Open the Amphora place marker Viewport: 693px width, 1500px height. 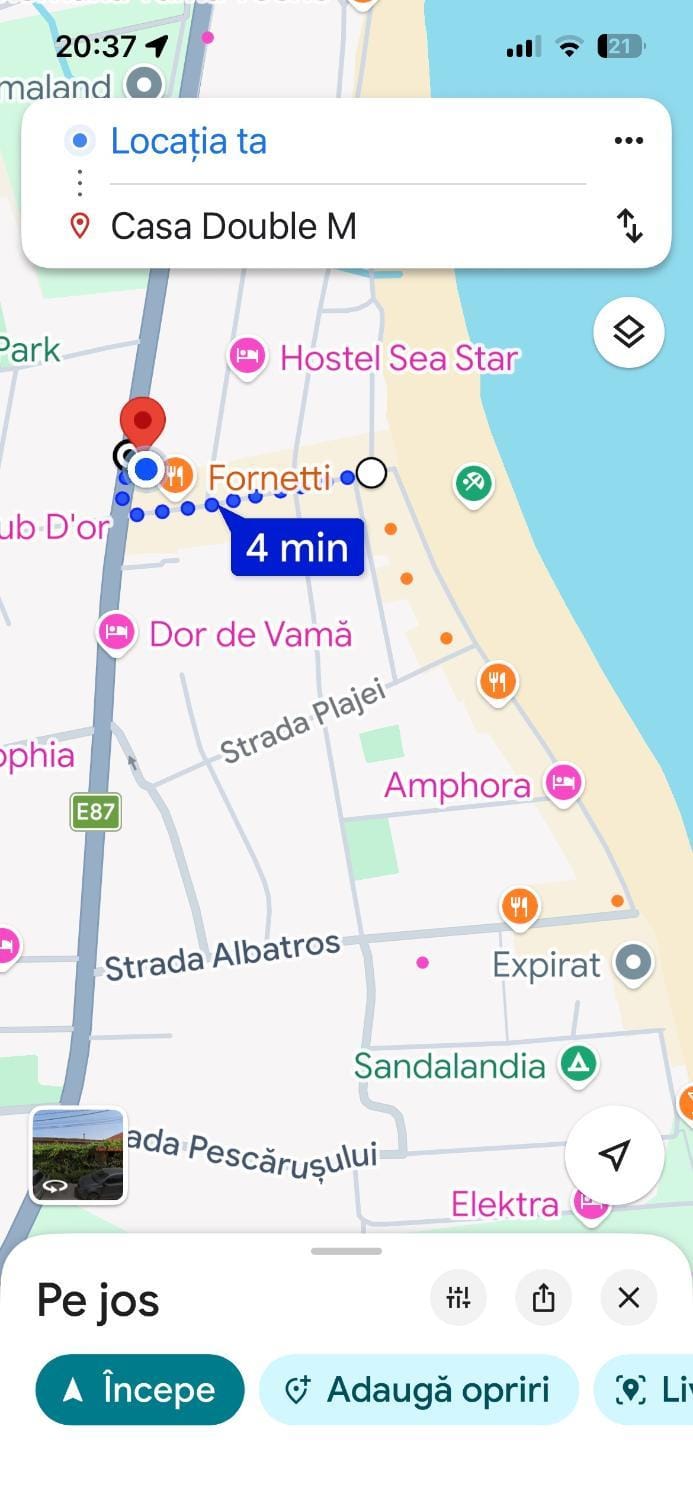(564, 783)
